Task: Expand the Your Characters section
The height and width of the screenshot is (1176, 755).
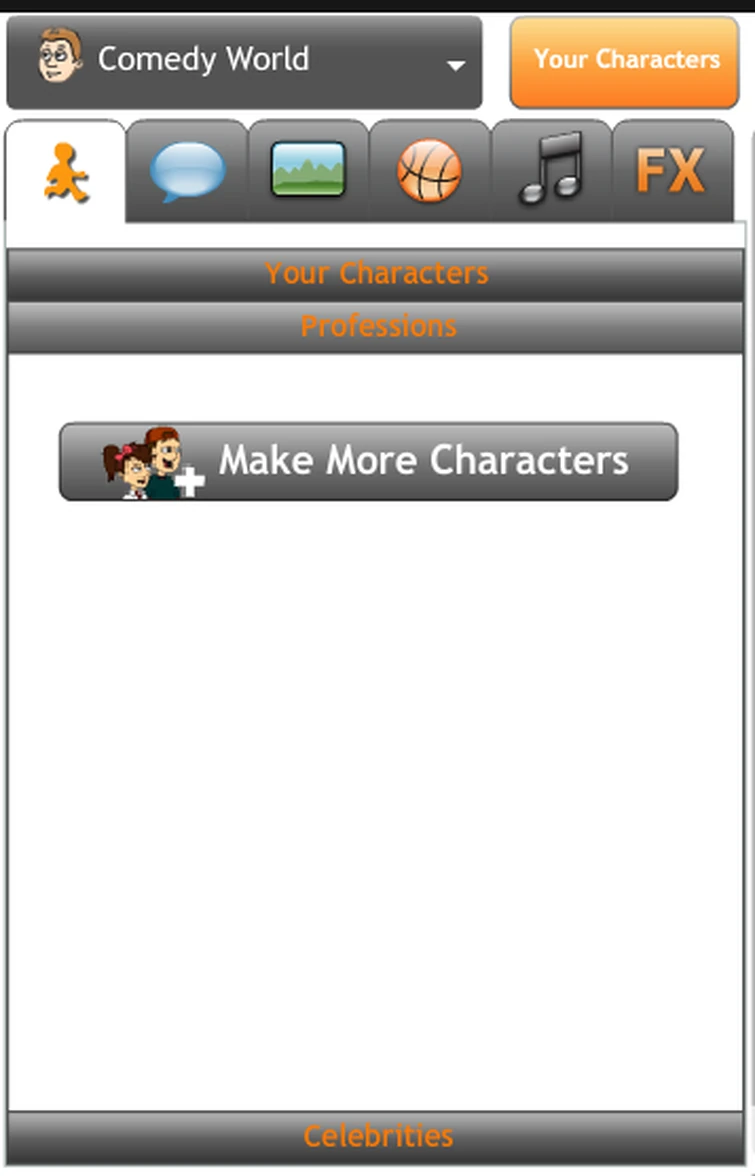Action: 376,274
